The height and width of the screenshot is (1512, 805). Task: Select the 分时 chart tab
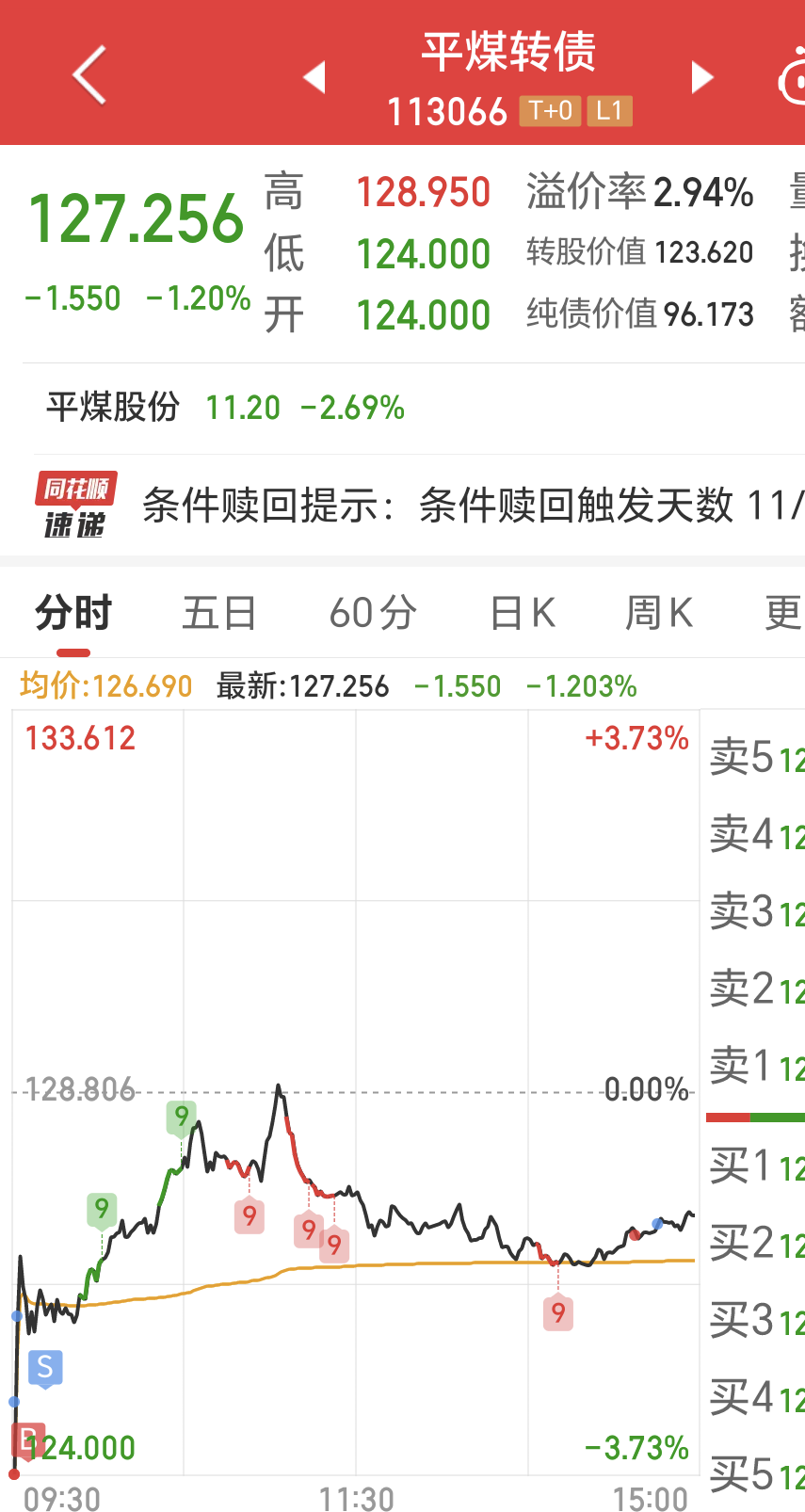(73, 613)
